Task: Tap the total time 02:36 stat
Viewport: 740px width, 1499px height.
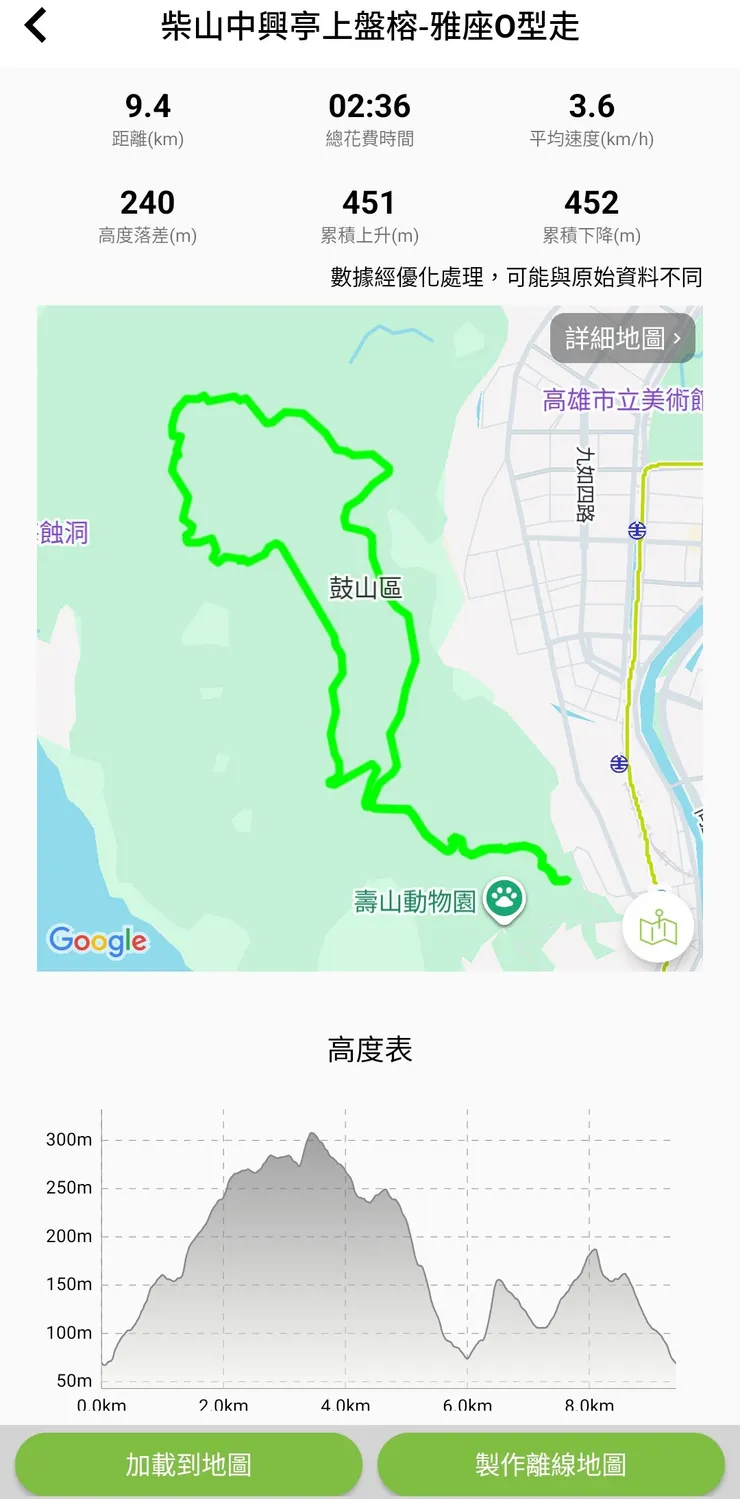Action: (370, 106)
